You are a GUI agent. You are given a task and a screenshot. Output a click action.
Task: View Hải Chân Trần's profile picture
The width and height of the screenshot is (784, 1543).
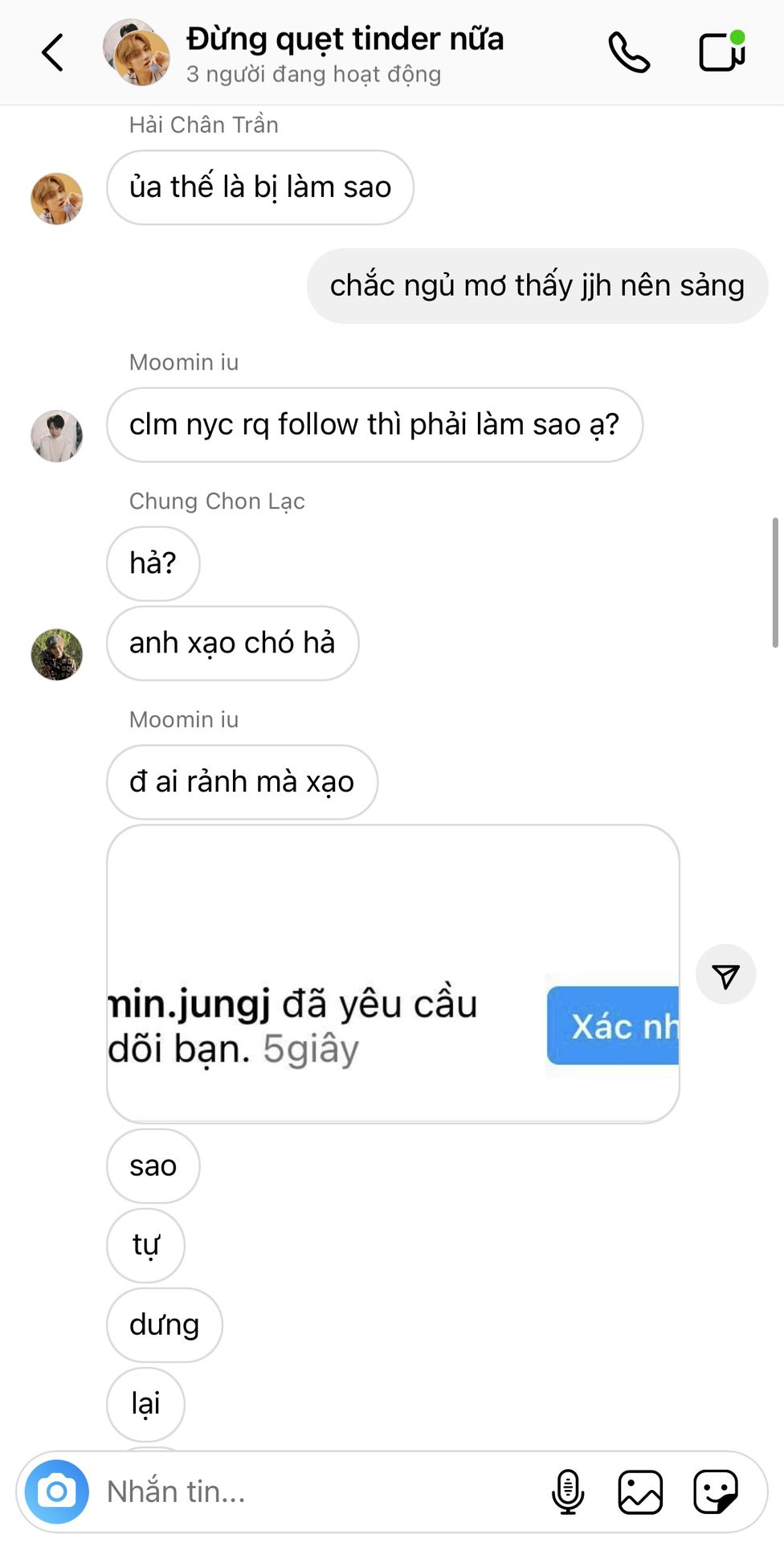(56, 199)
